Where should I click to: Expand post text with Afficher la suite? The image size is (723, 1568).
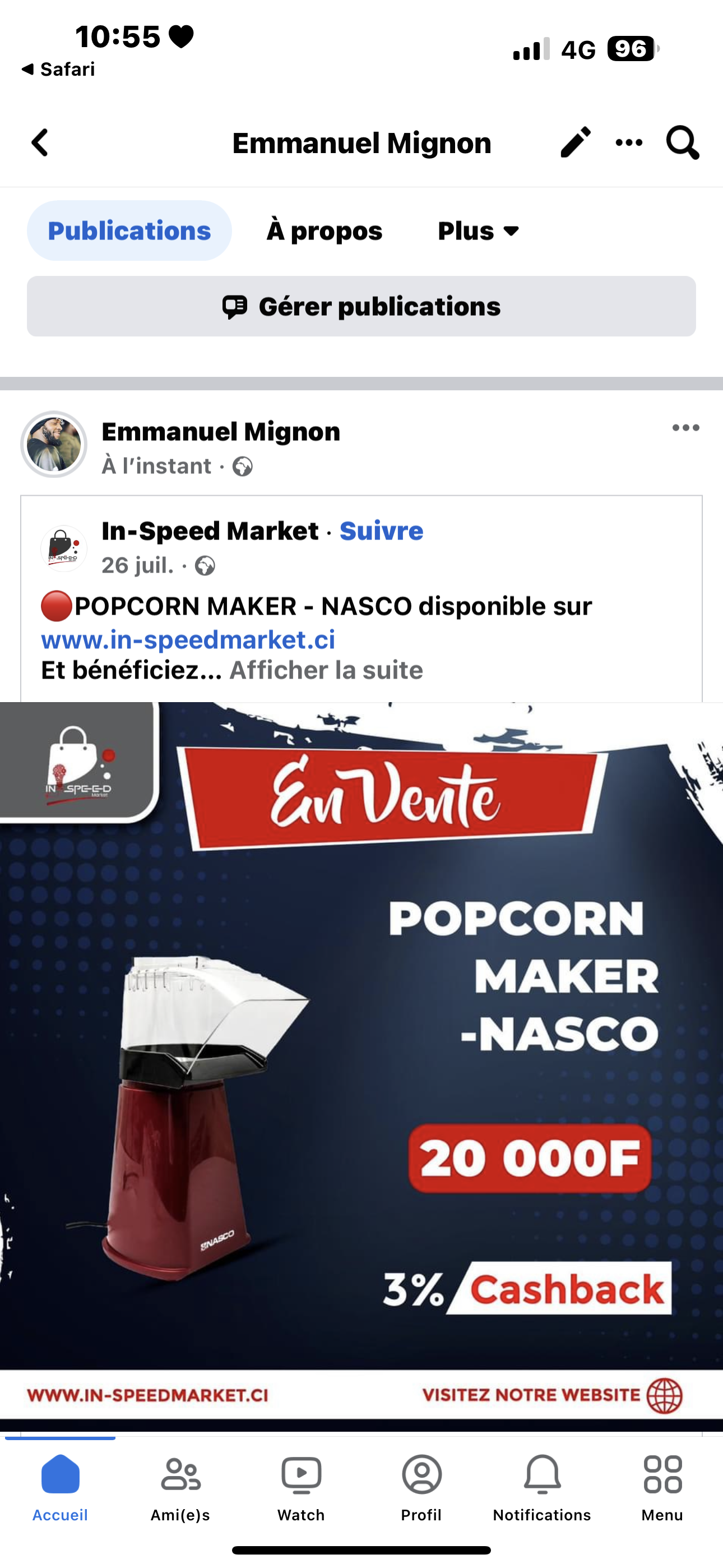coord(326,670)
